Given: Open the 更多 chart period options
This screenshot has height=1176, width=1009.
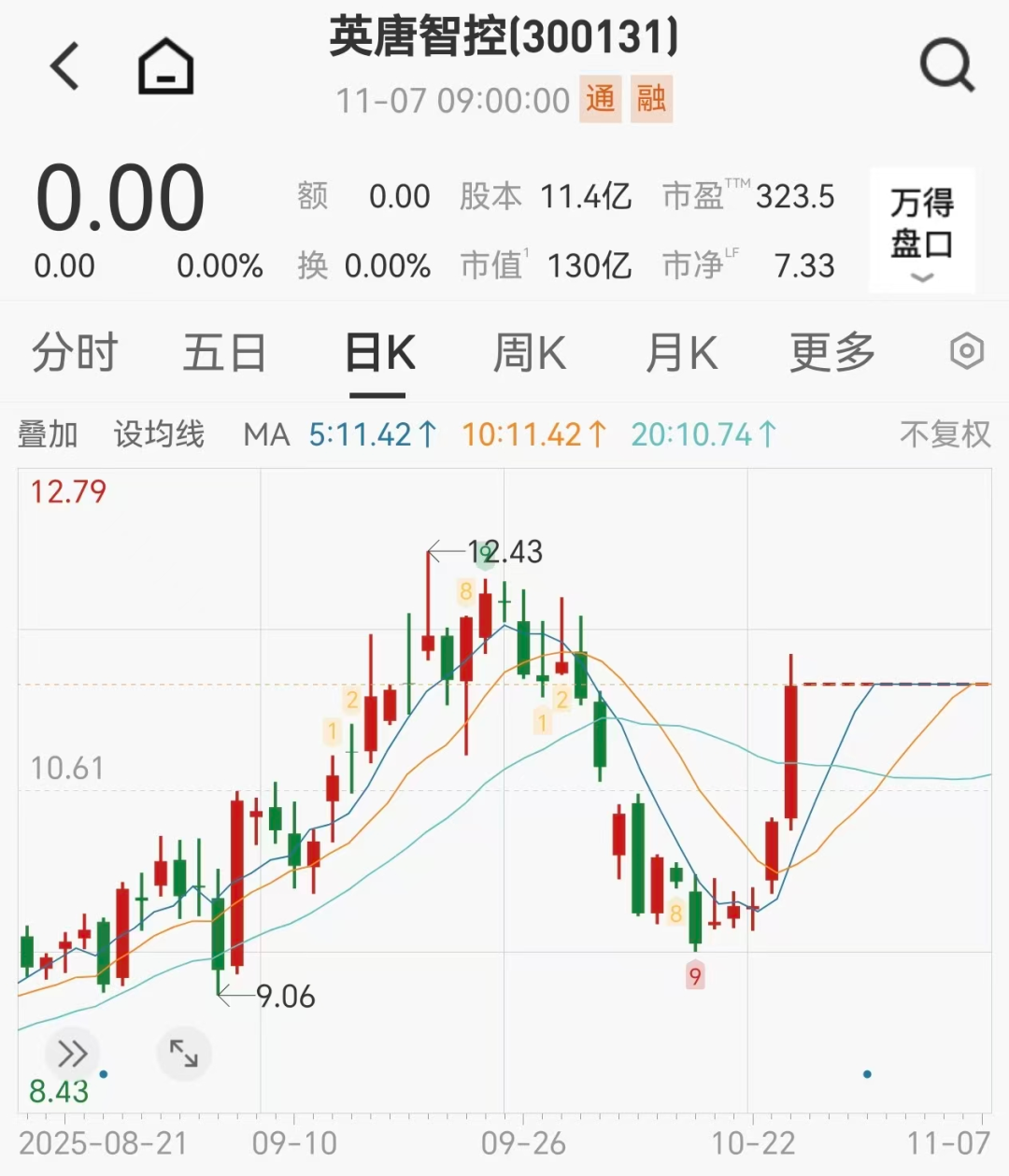Looking at the screenshot, I should (x=832, y=353).
